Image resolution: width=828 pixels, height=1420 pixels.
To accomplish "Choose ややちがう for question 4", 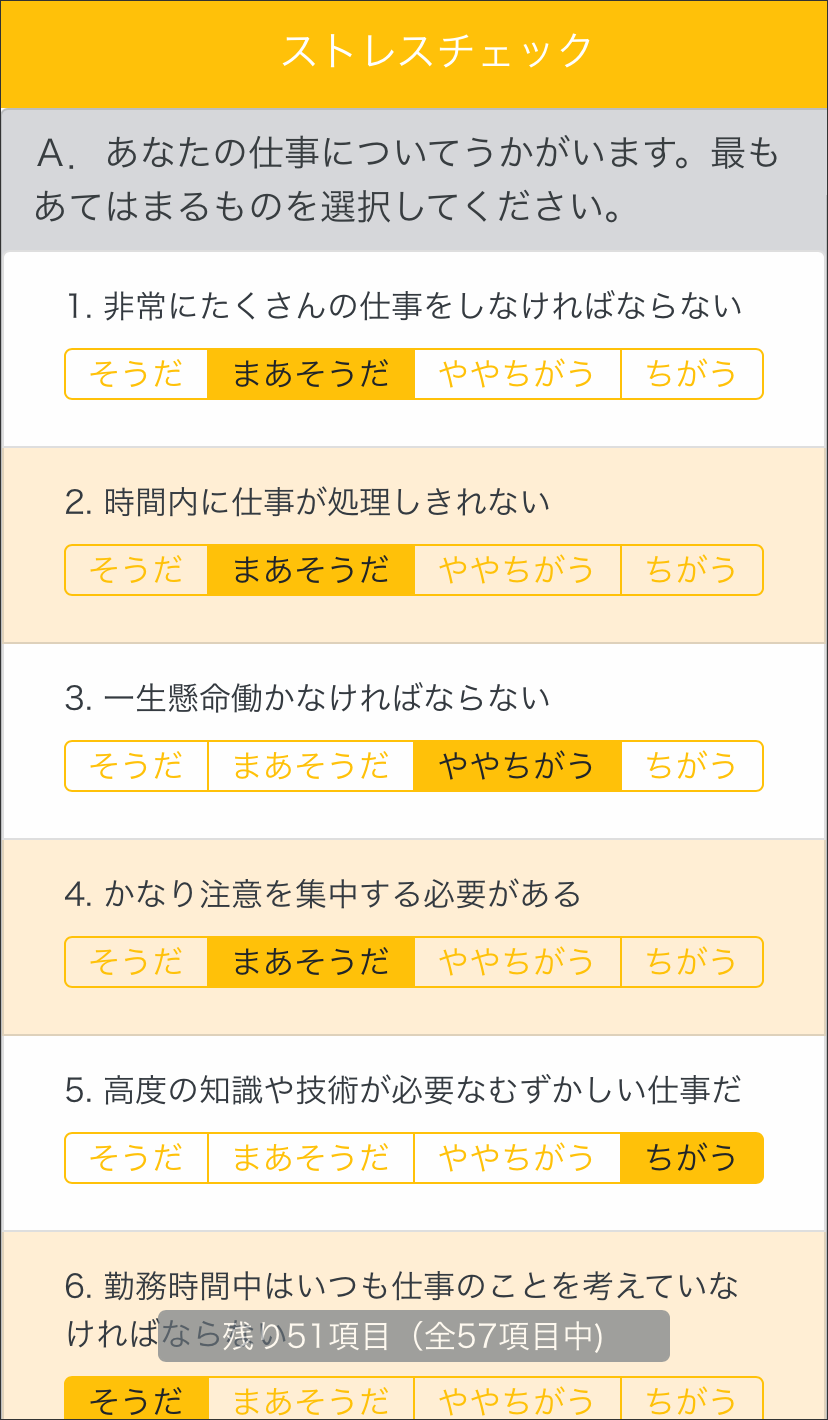I will click(x=517, y=962).
